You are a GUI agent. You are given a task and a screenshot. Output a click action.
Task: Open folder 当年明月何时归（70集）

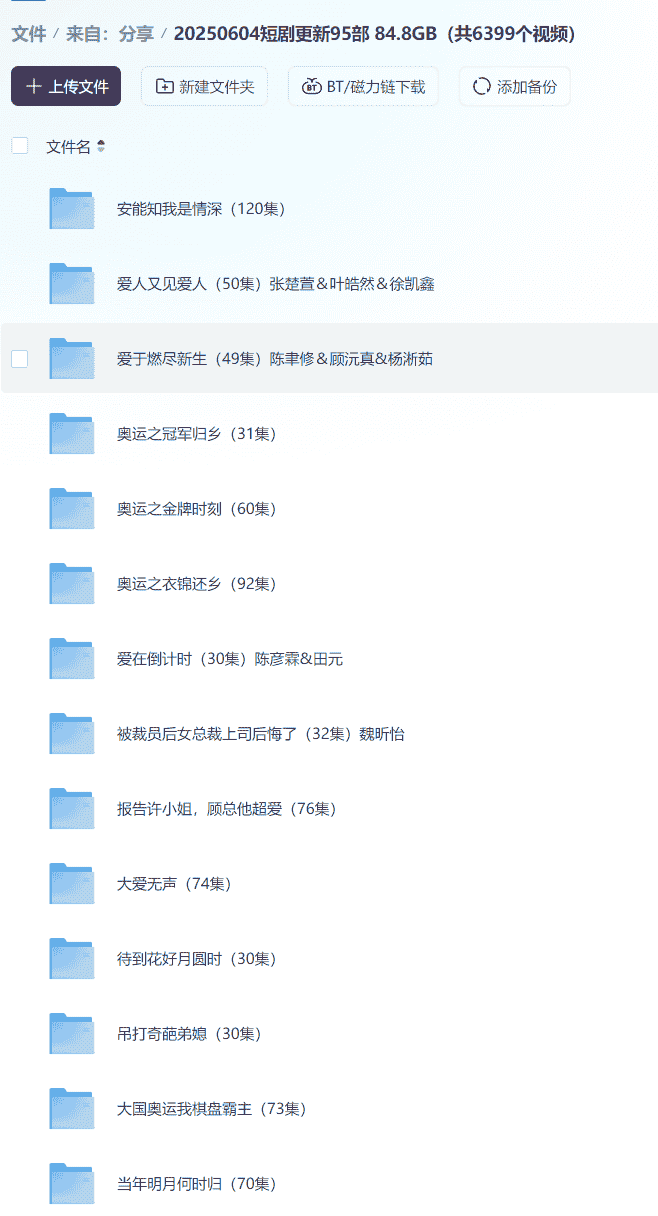point(196,1184)
